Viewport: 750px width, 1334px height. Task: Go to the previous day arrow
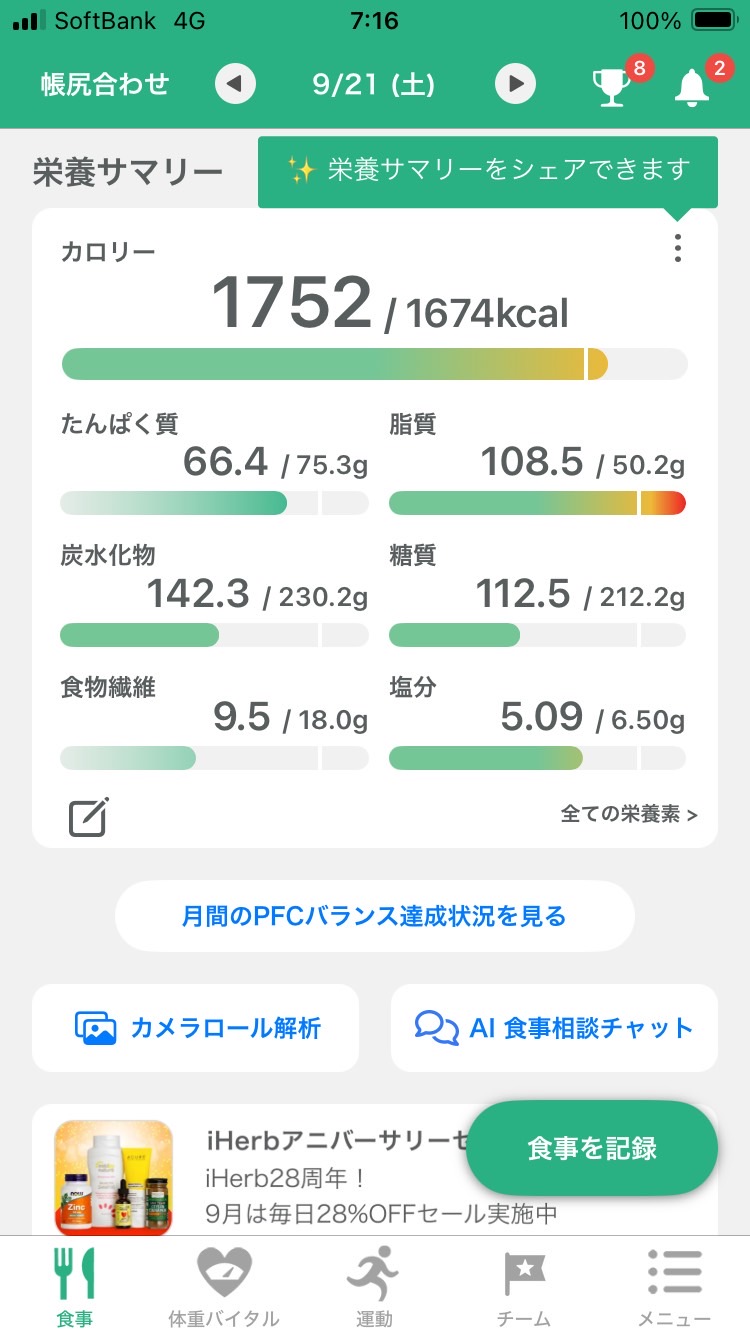click(x=235, y=84)
